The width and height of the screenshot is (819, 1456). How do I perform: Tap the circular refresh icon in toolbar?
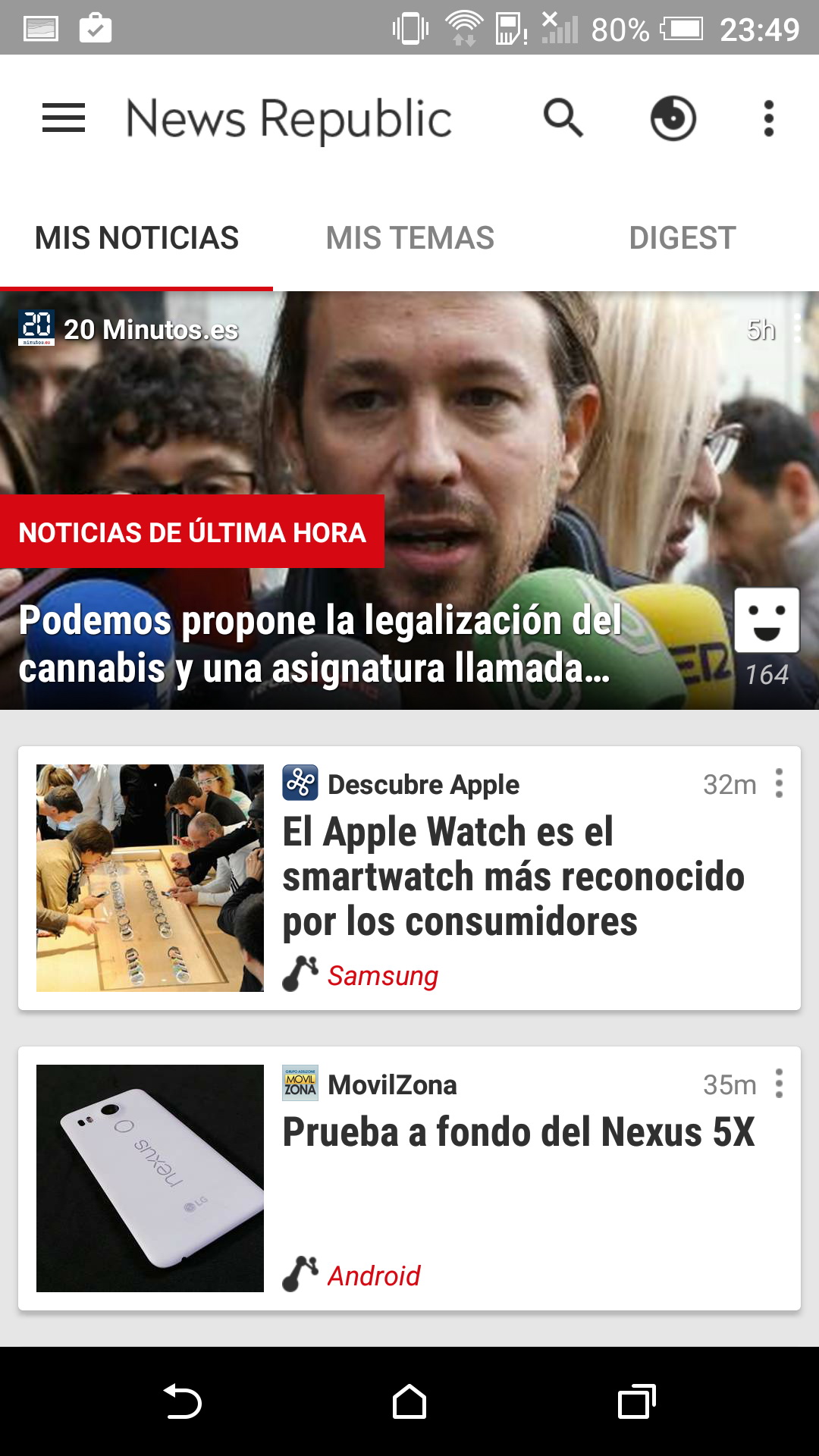point(673,118)
